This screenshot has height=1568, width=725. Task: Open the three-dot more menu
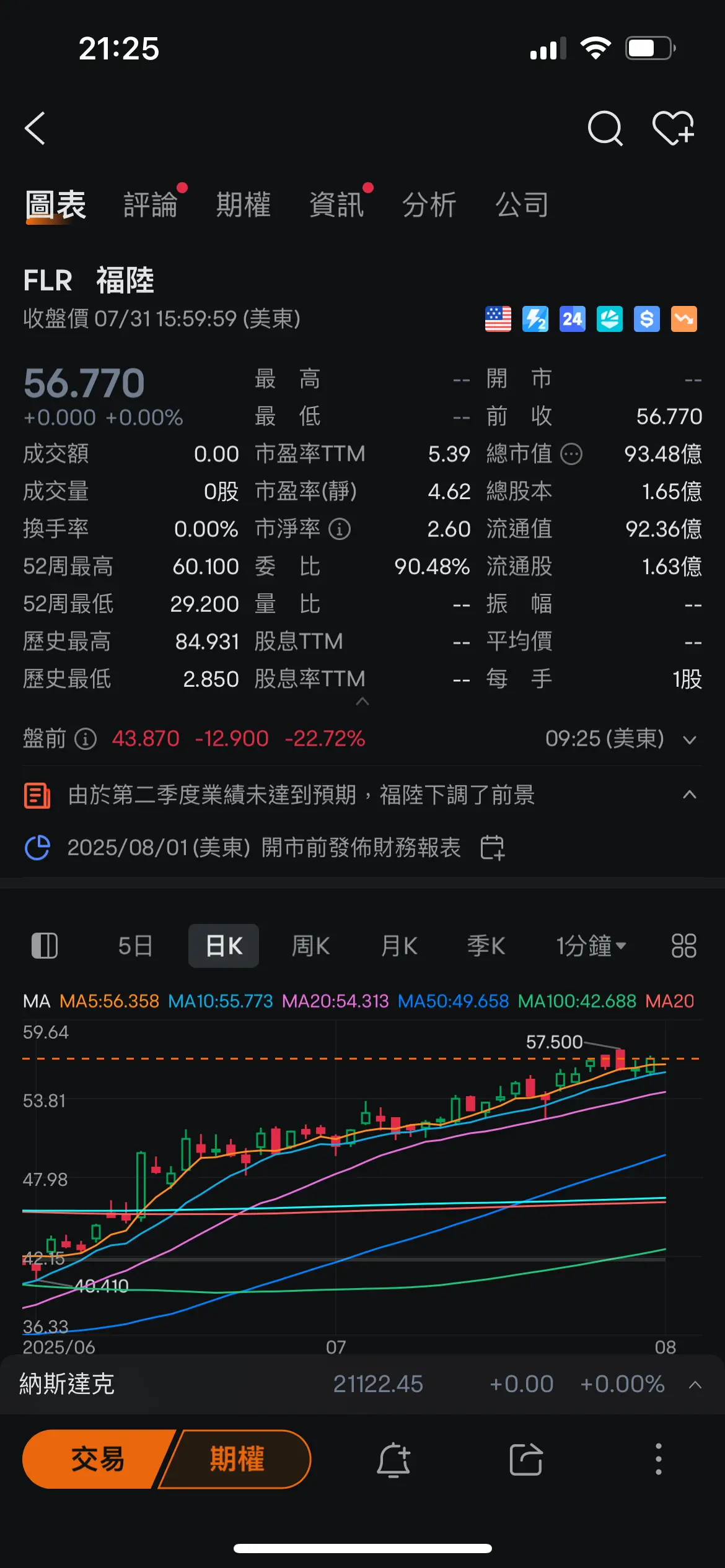[x=659, y=1460]
